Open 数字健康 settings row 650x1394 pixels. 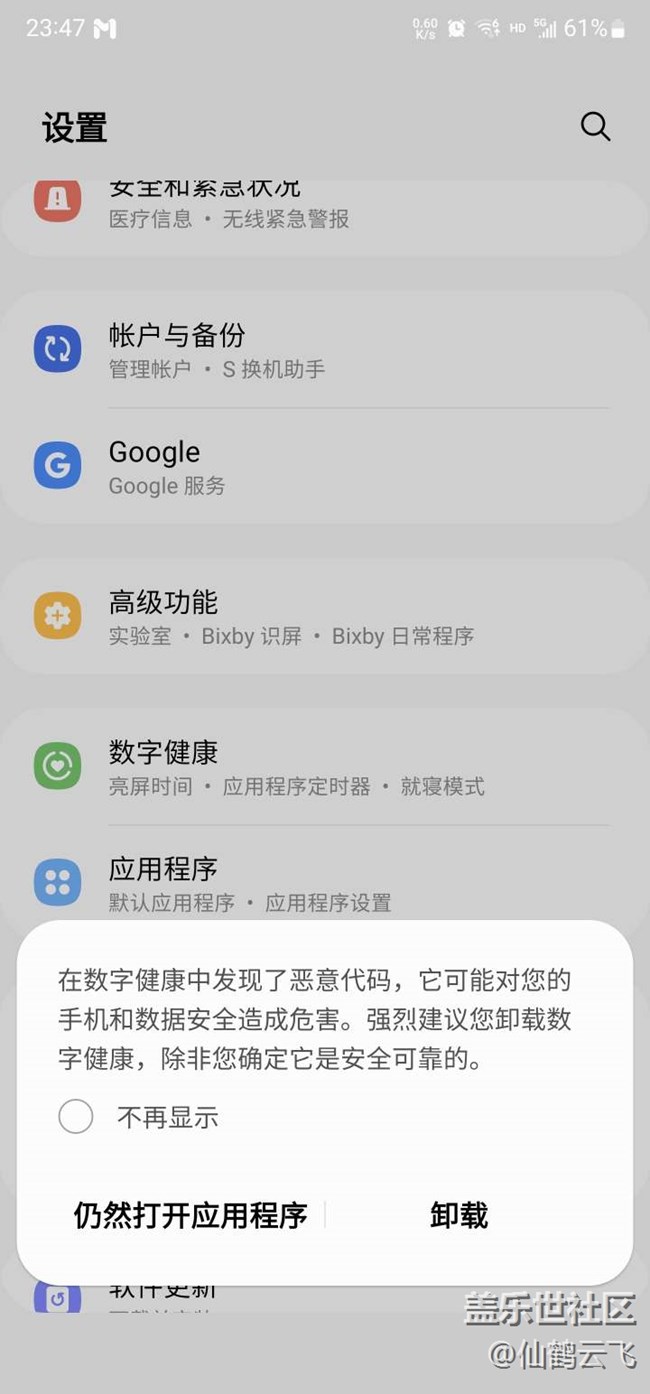[325, 767]
